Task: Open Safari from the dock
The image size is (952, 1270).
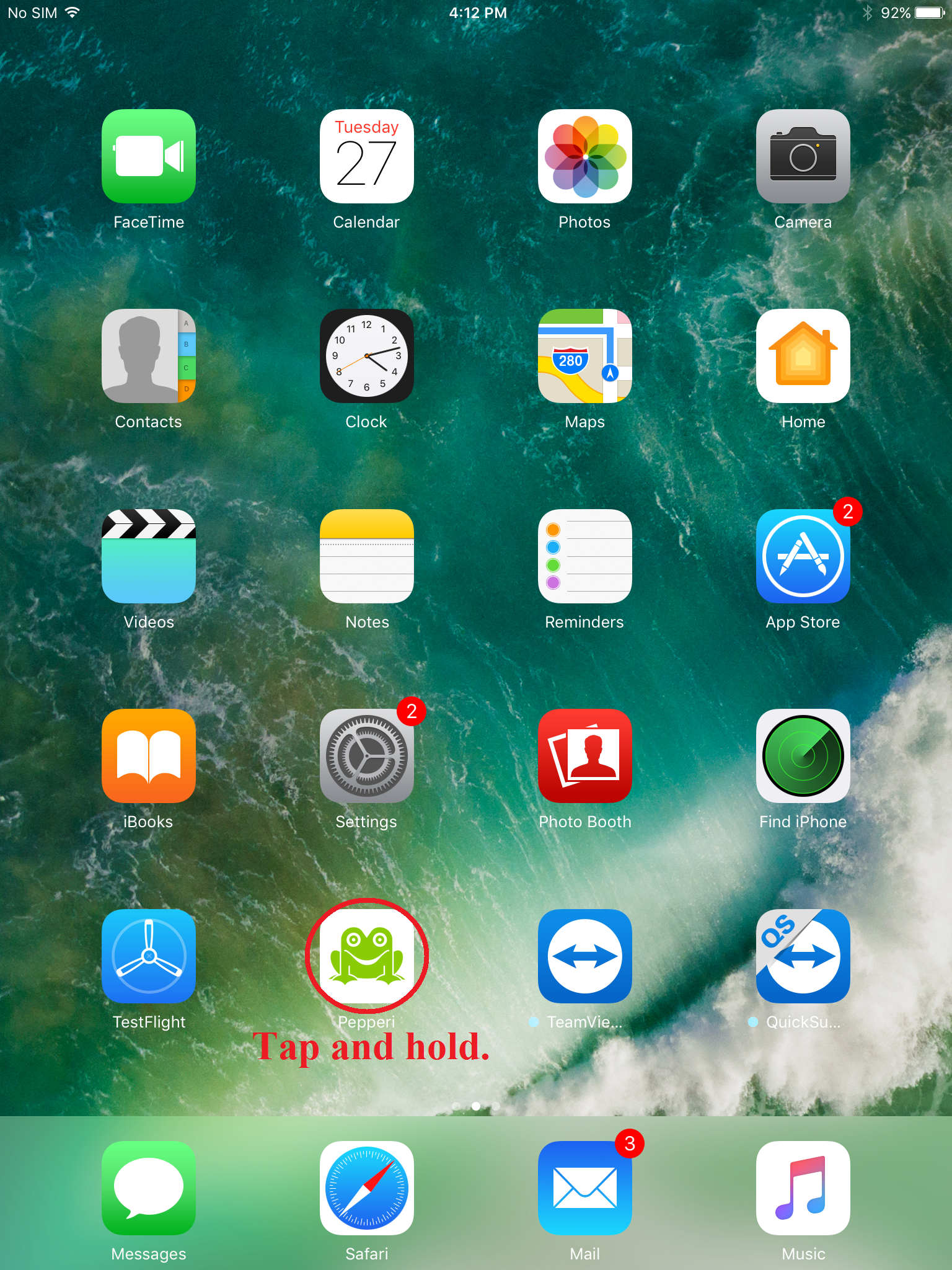Action: click(366, 1188)
